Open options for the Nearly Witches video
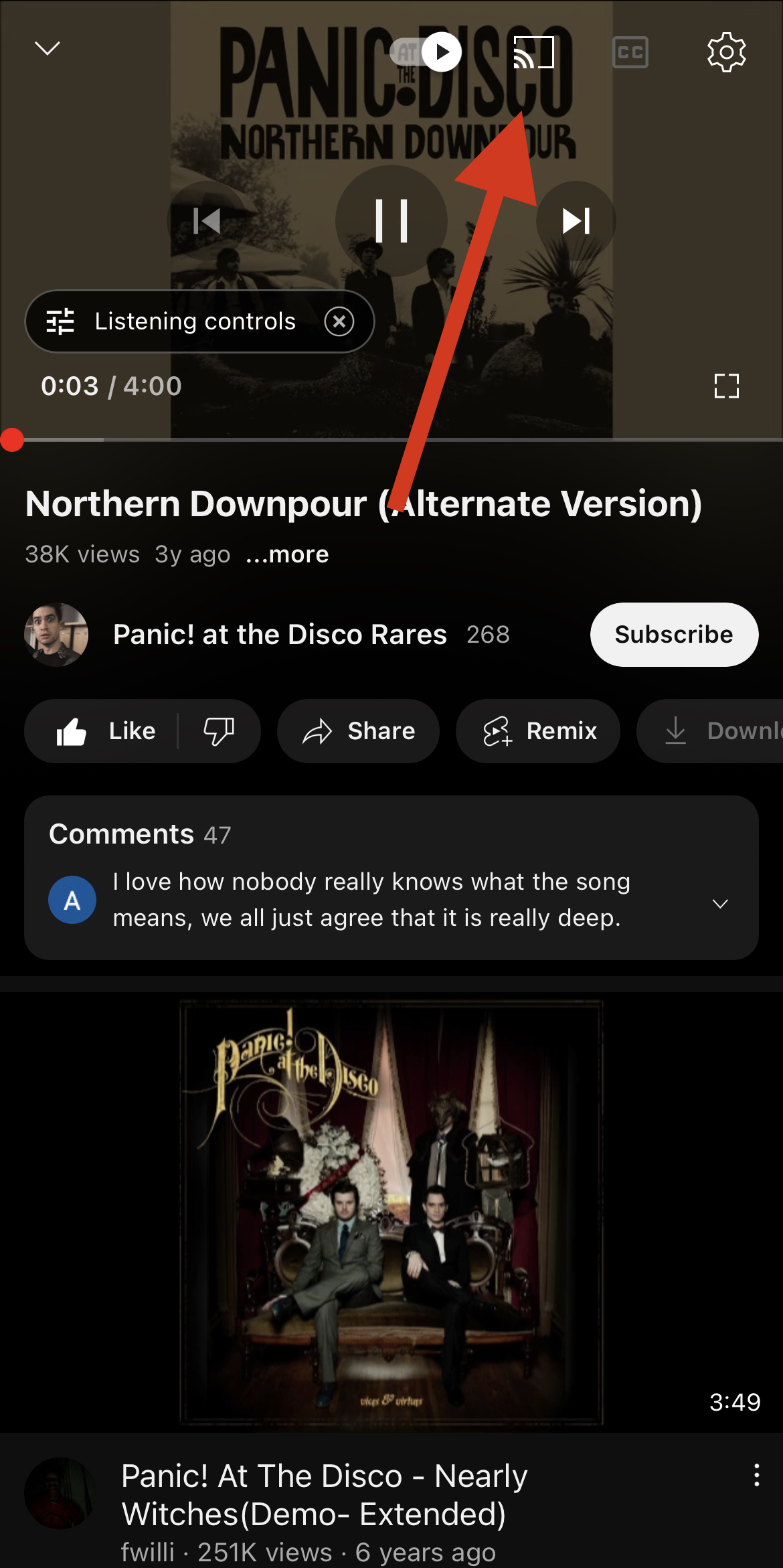783x1568 pixels. coord(757,1475)
